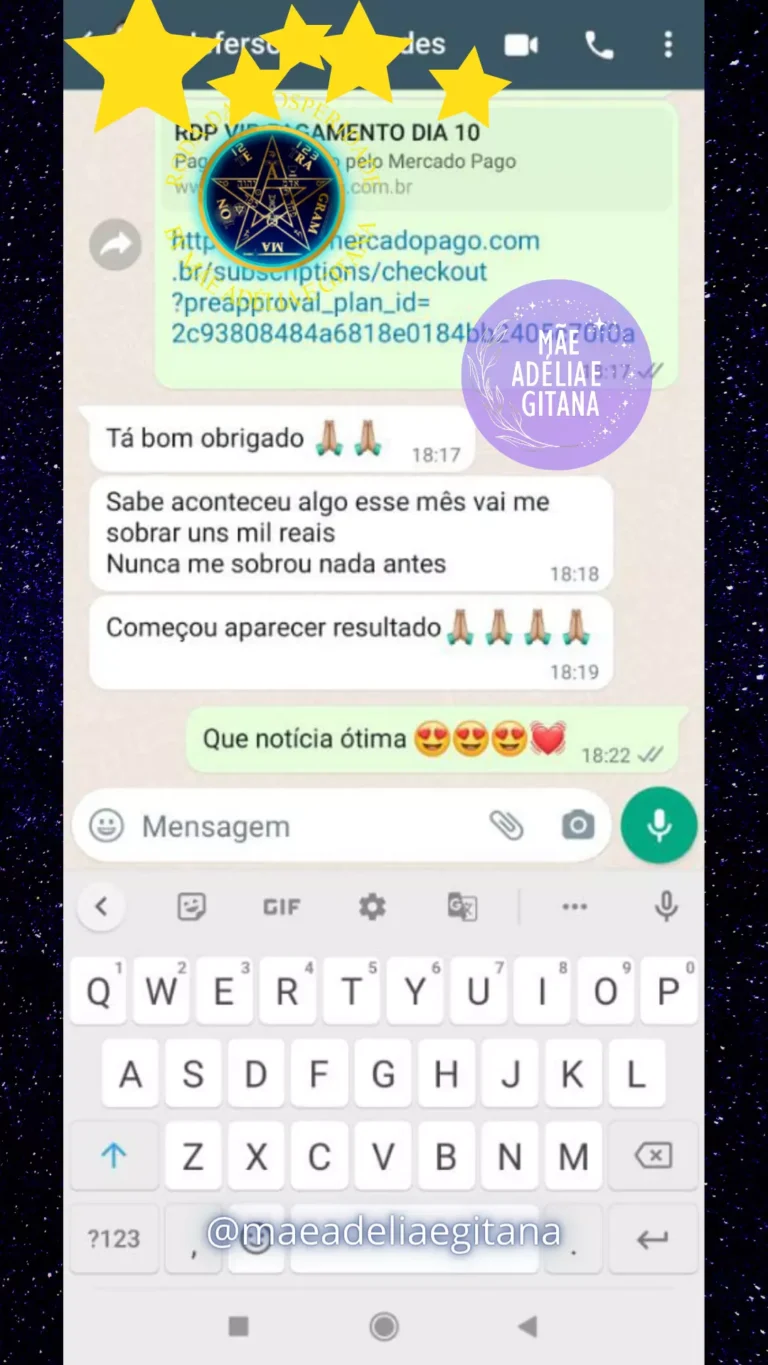Record a voice message with the green mic
The image size is (768, 1365).
pyautogui.click(x=658, y=824)
